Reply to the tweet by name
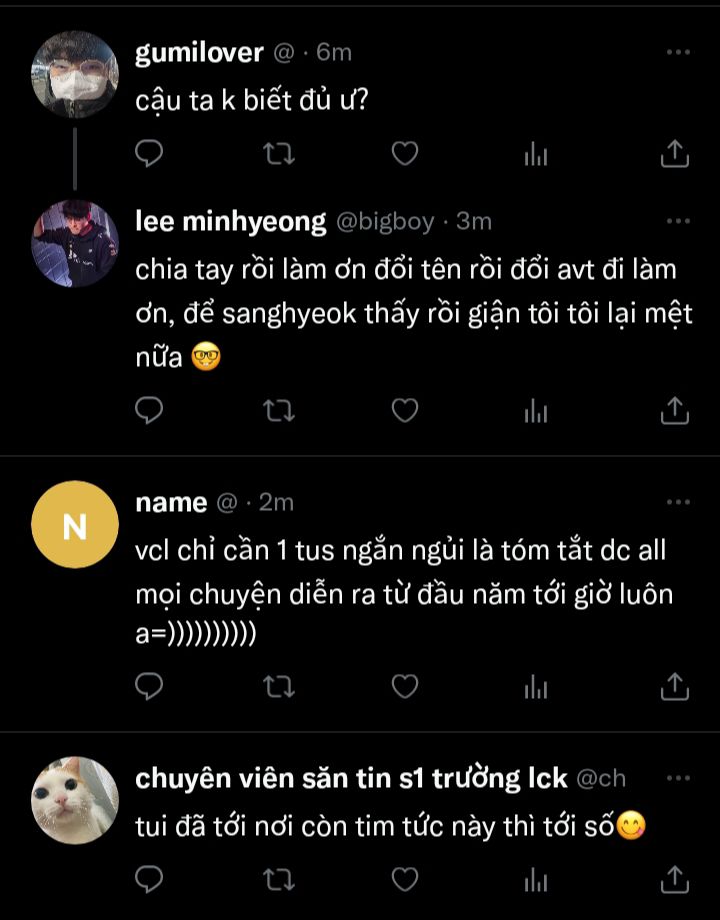The height and width of the screenshot is (920, 720). coord(149,685)
